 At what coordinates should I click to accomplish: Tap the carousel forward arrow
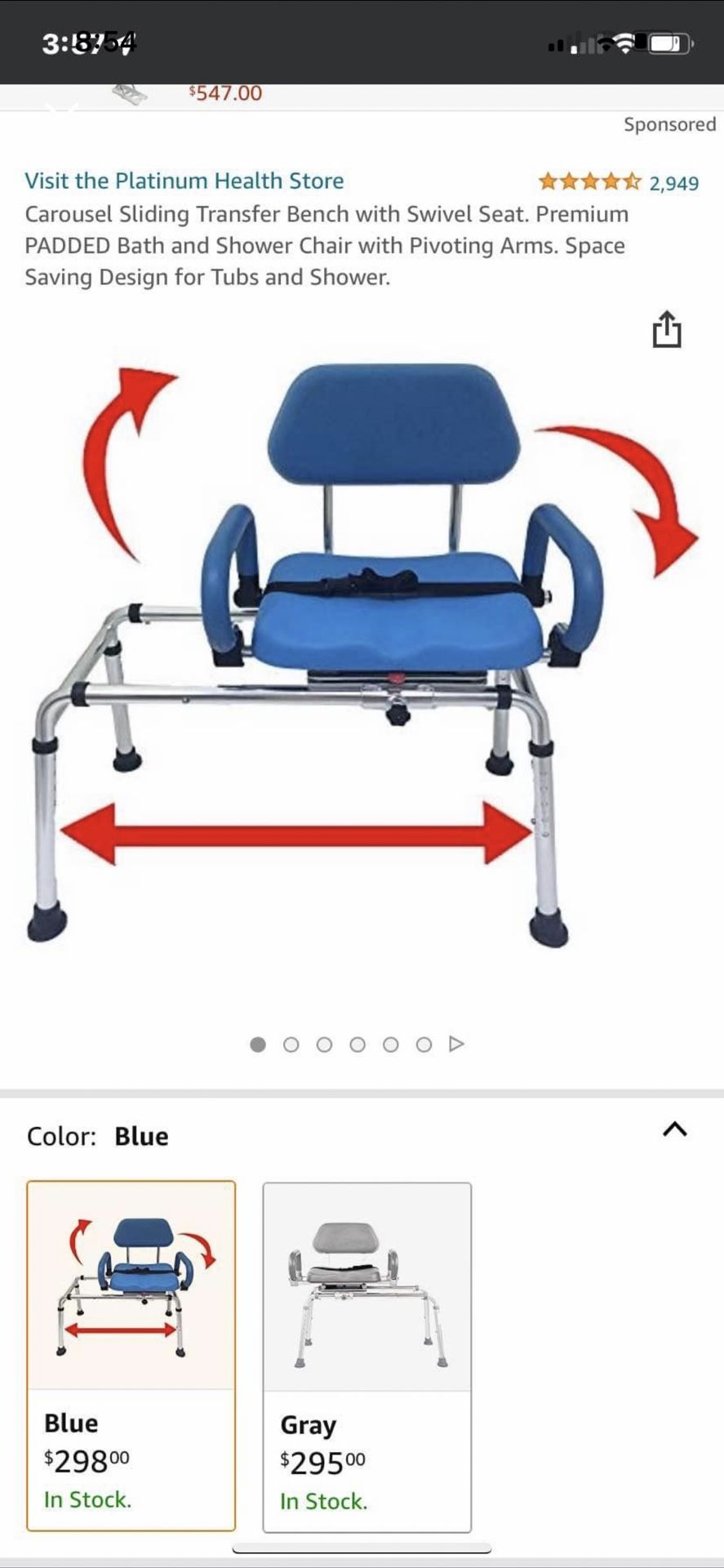[457, 1043]
